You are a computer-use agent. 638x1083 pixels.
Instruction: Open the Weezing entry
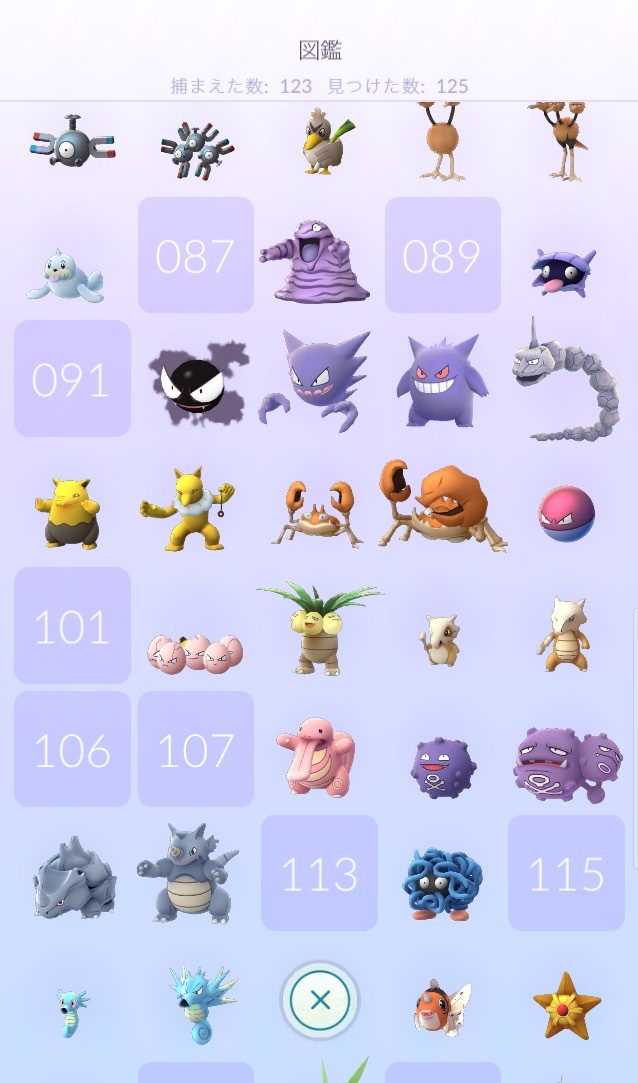[x=566, y=765]
